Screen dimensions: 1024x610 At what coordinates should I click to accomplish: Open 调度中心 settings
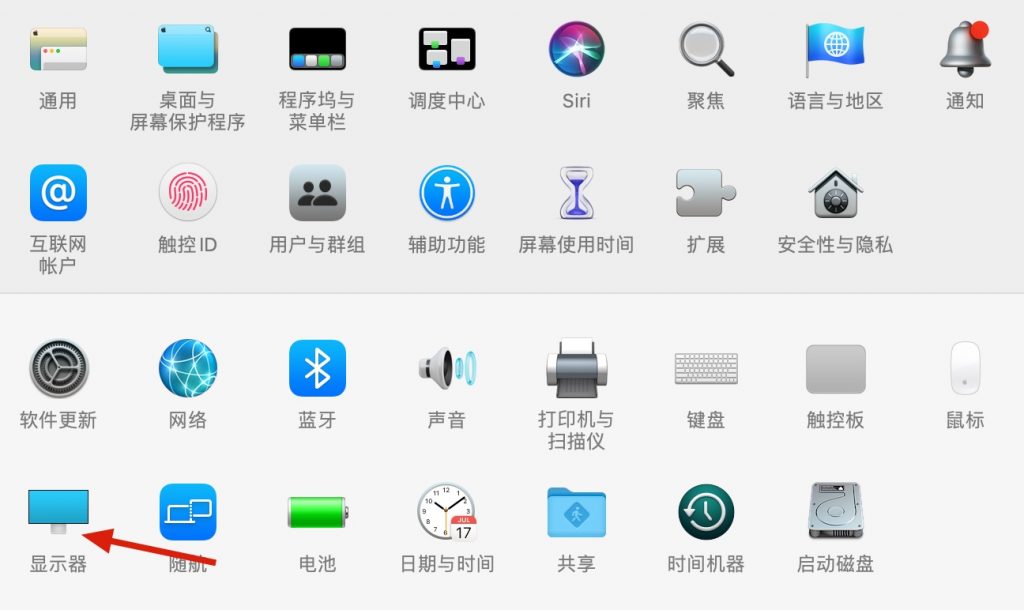click(447, 49)
